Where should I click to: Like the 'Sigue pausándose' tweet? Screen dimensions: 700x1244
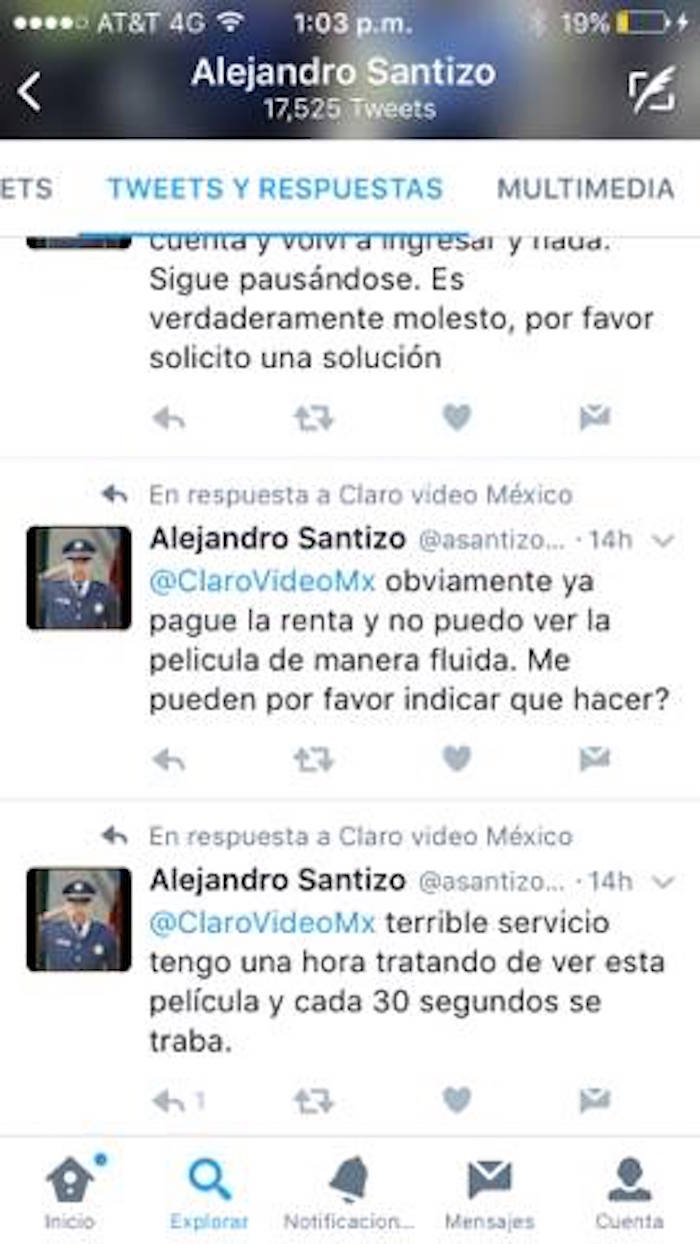[x=457, y=418]
